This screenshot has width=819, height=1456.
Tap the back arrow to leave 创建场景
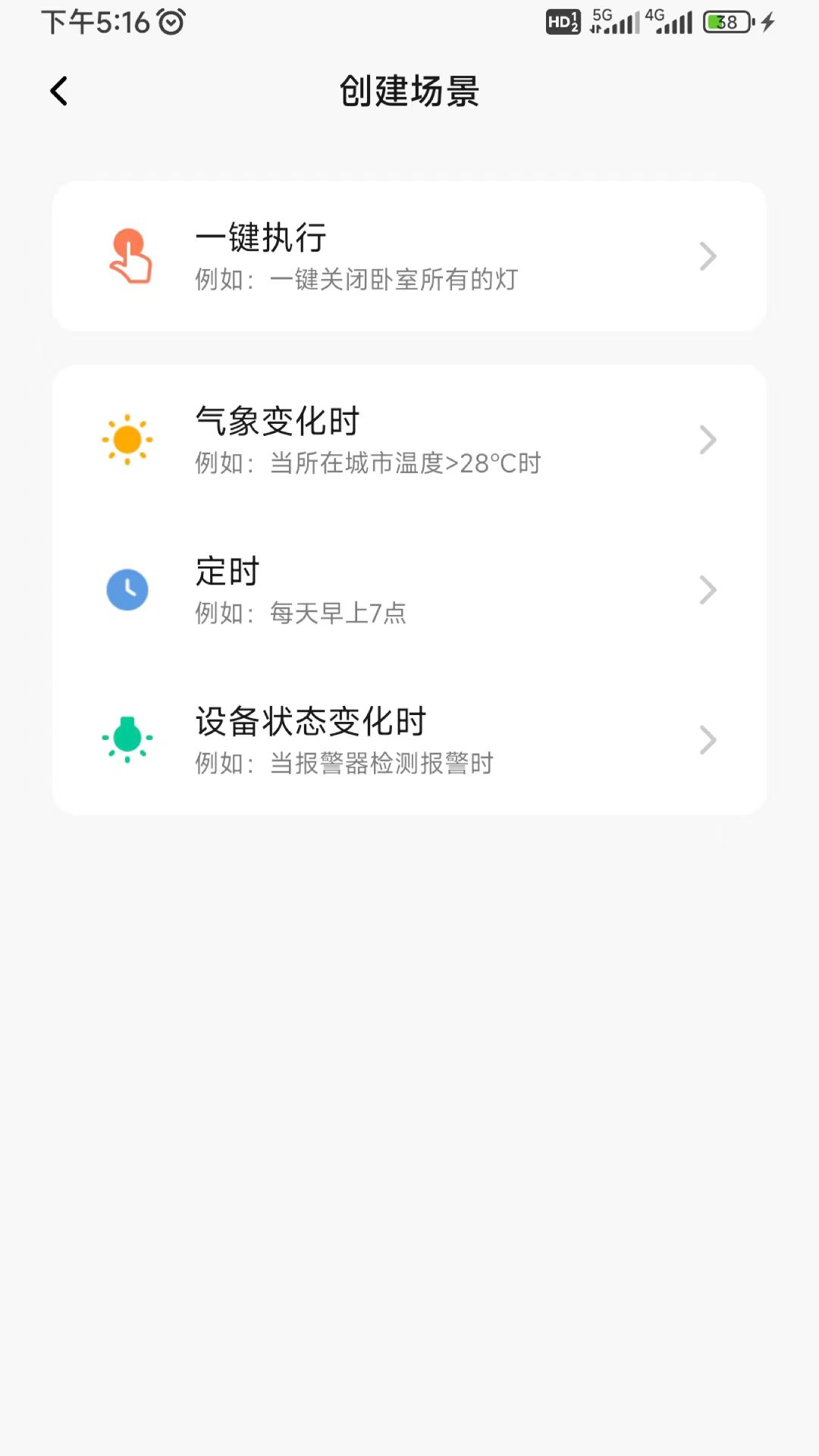[x=59, y=90]
